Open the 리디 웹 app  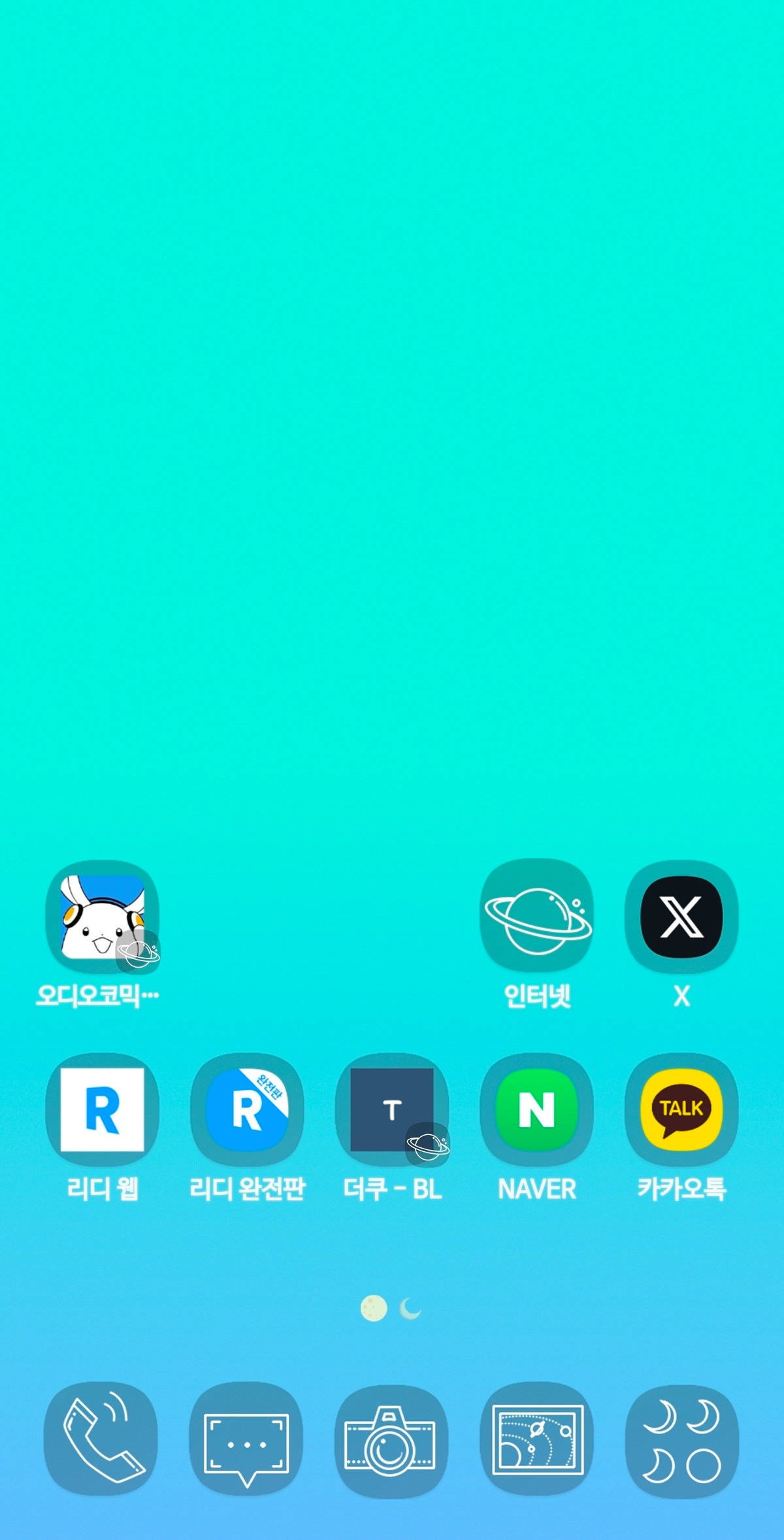coord(103,1109)
